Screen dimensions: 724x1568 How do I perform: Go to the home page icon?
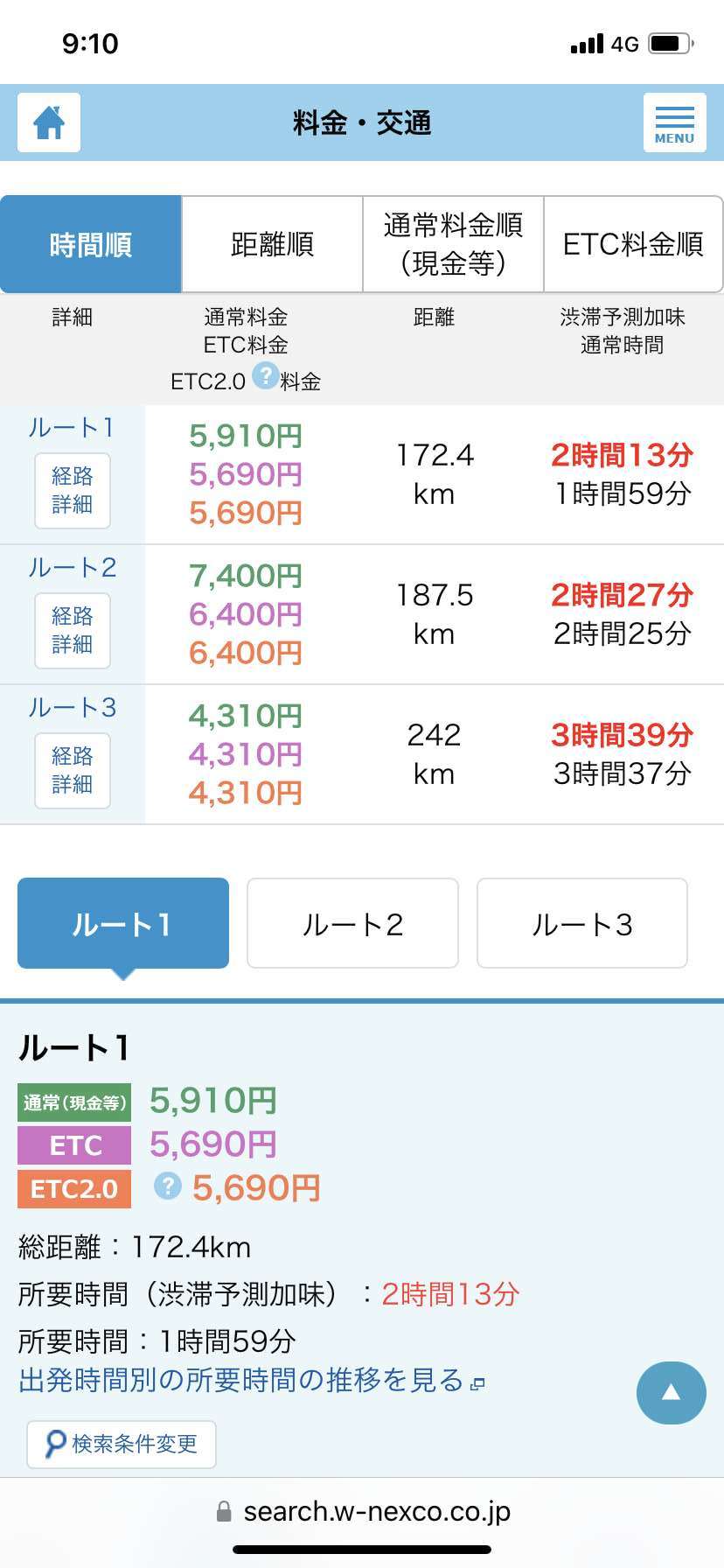[x=49, y=122]
